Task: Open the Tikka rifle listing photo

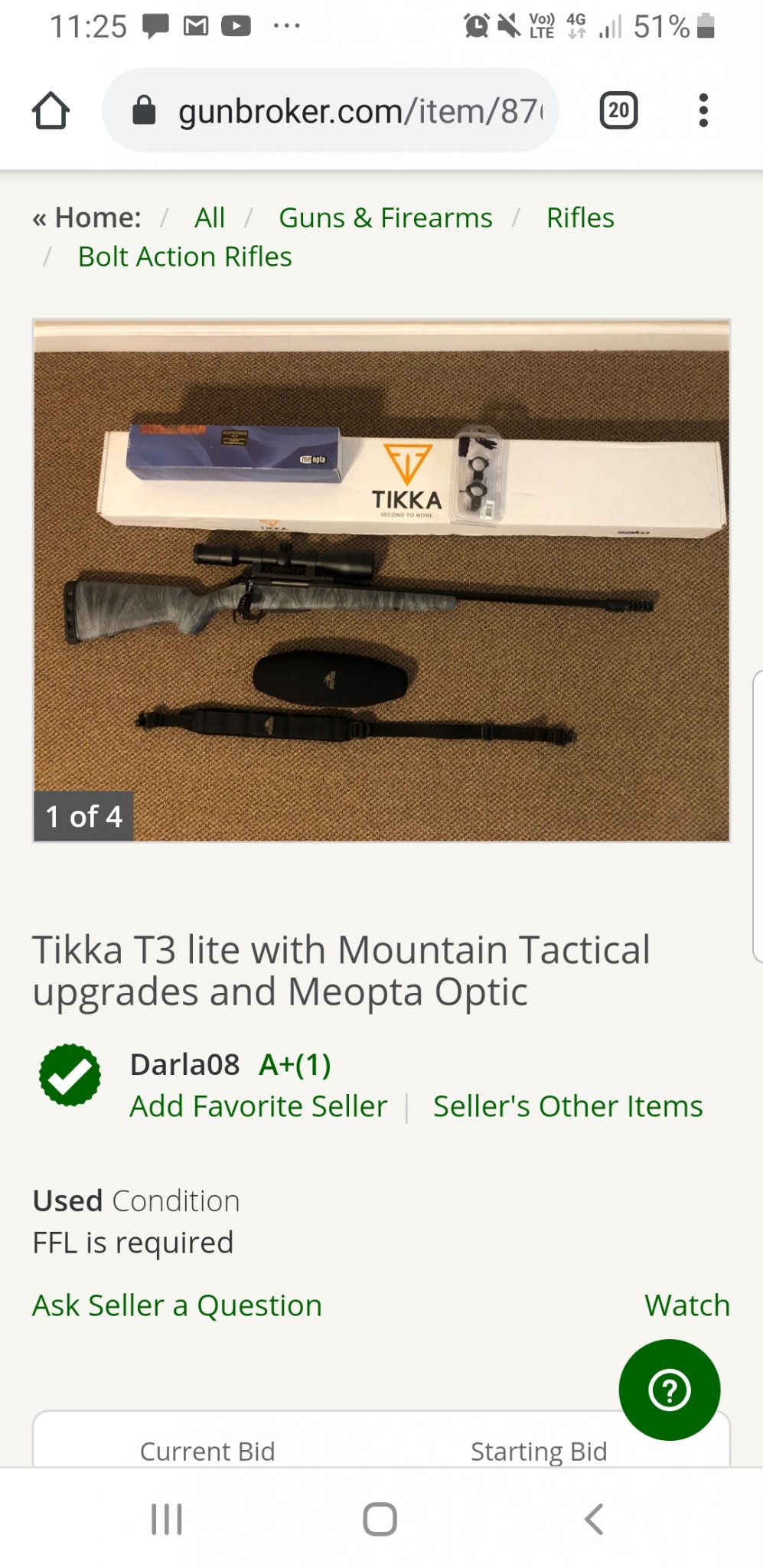Action: point(381,580)
